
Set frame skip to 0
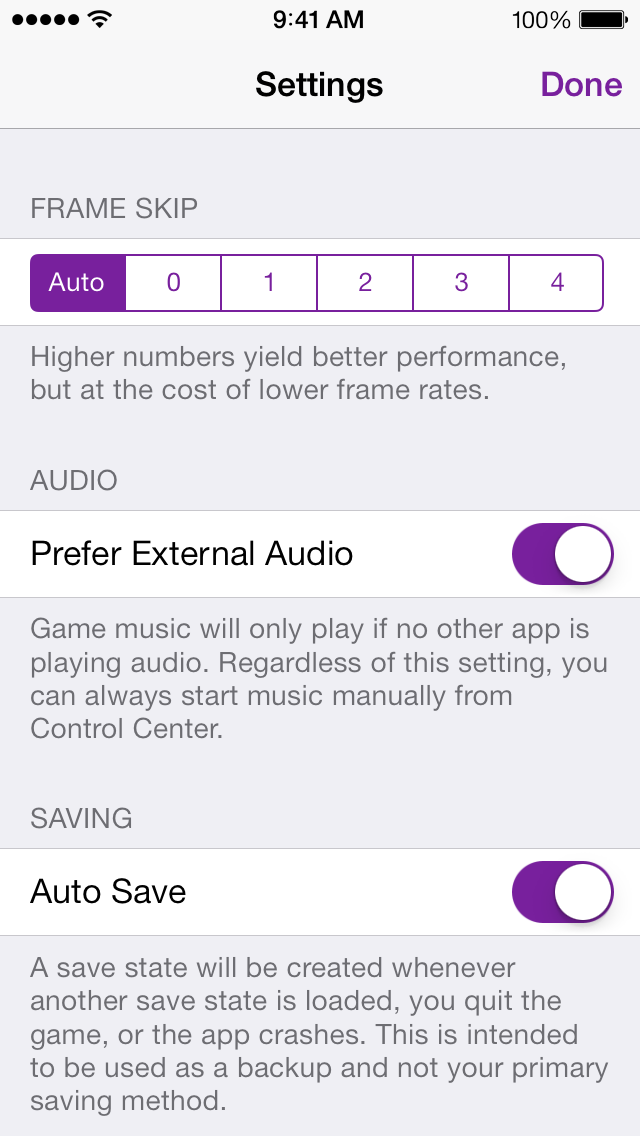pos(173,283)
